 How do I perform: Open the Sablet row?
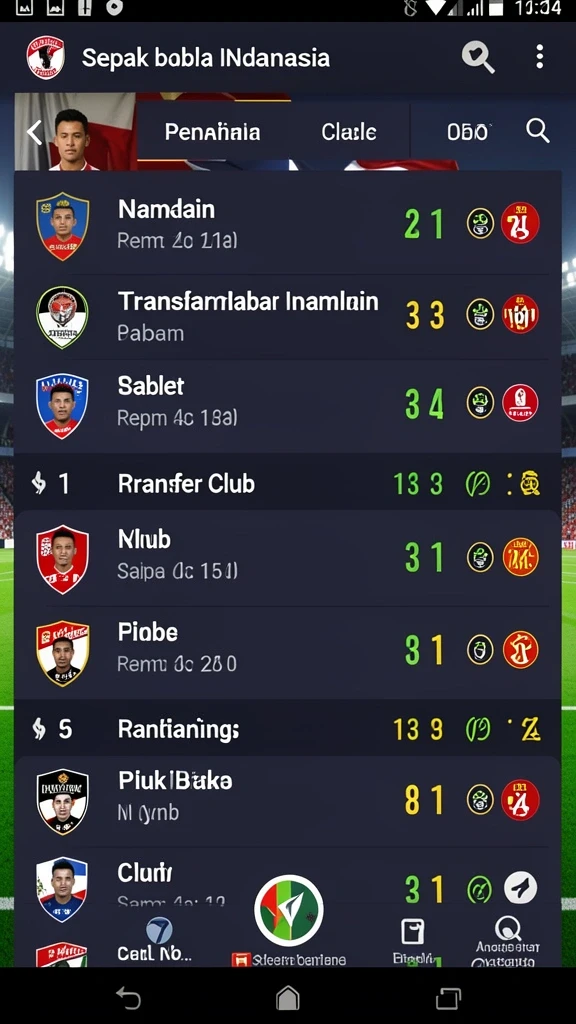[287, 404]
